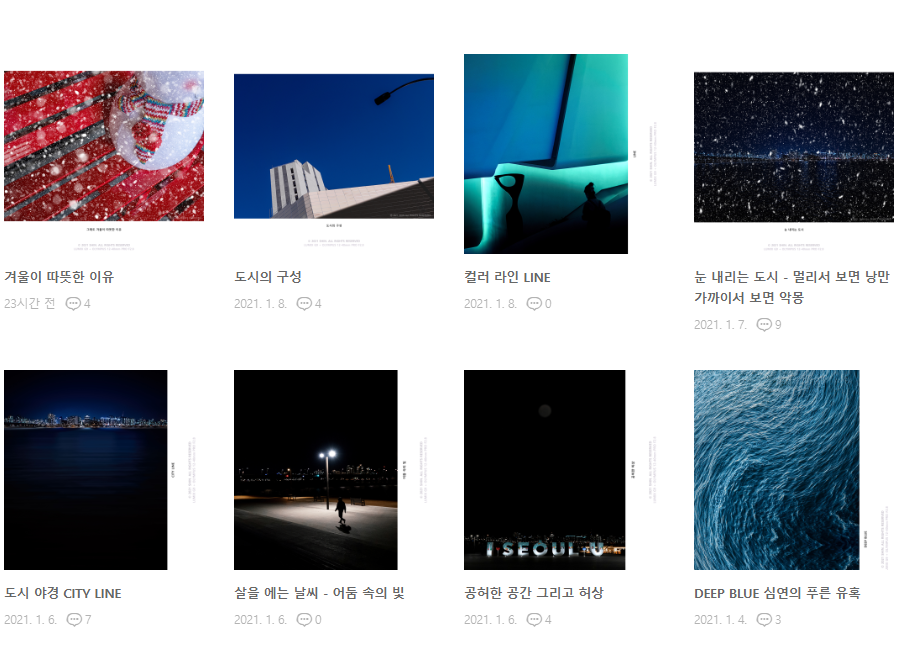View the 살을 에는 날씨 post image
Screen dimensions: 898x650
(x=316, y=470)
